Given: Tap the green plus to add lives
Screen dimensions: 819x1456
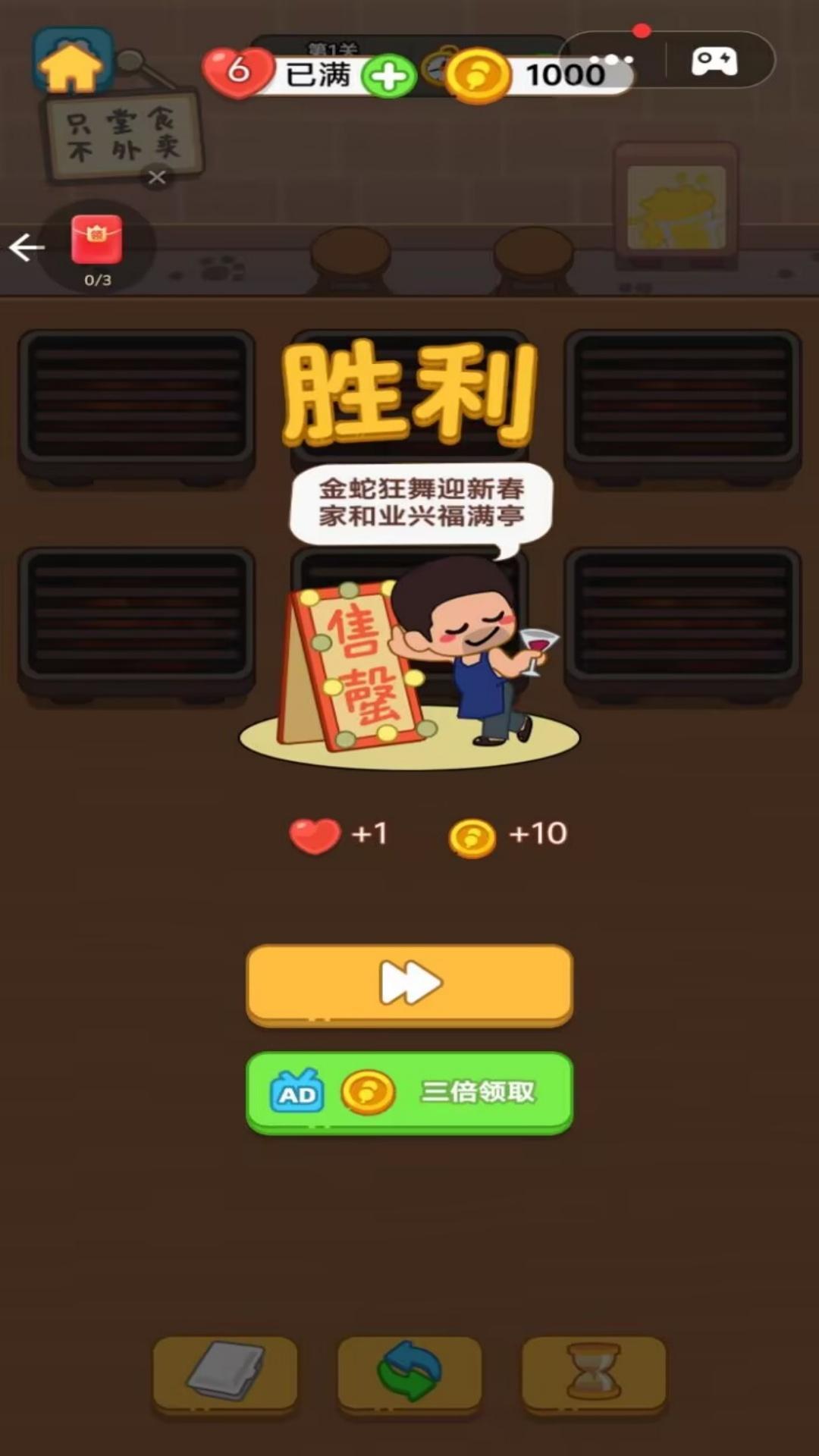Looking at the screenshot, I should [x=388, y=74].
